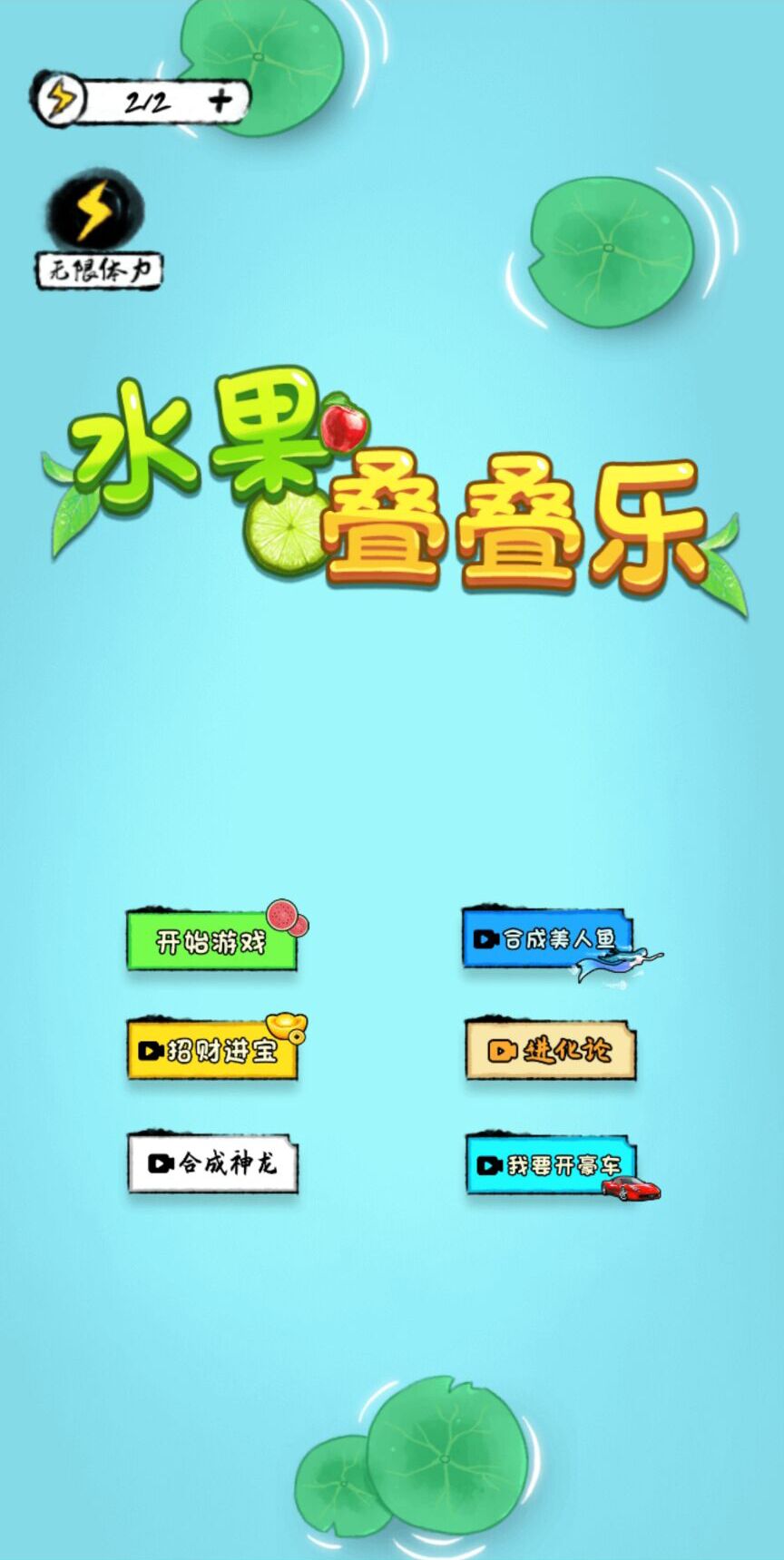784x1560 pixels.
Task: Choose the 我要开豪车 mode
Action: point(550,1164)
